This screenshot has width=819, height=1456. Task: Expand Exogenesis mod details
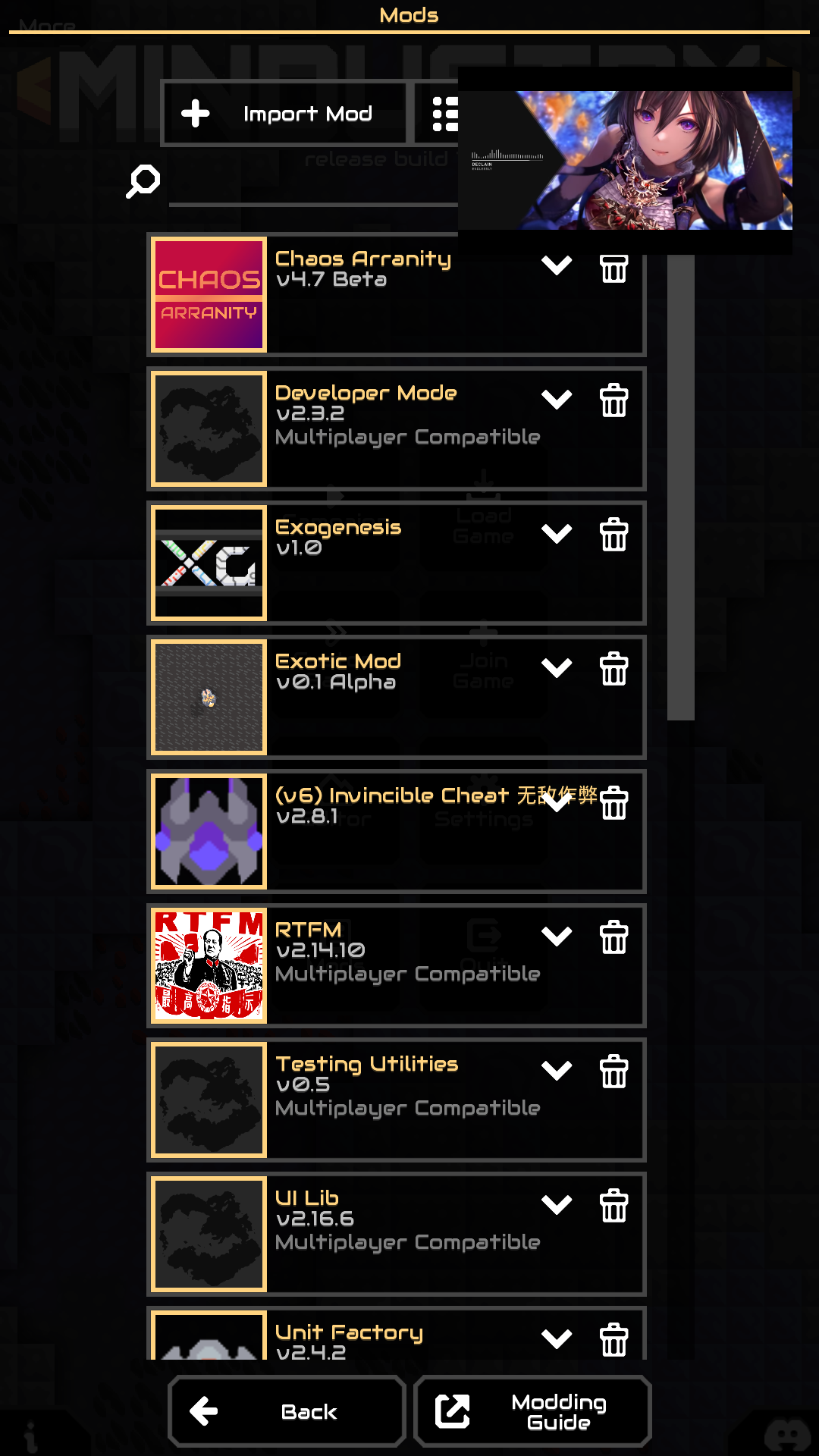tap(557, 534)
